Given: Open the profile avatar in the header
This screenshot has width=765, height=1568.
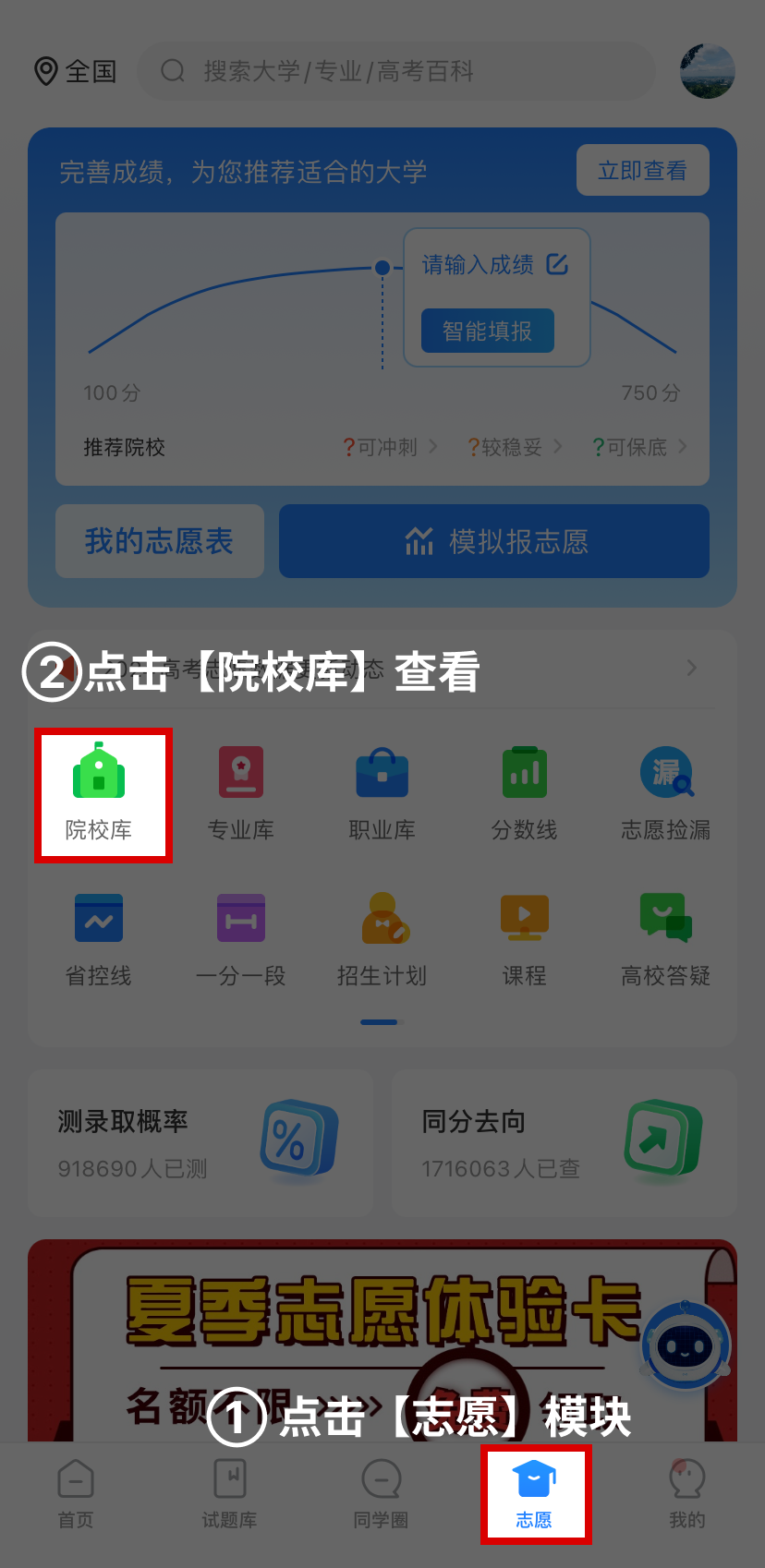Looking at the screenshot, I should 707,71.
